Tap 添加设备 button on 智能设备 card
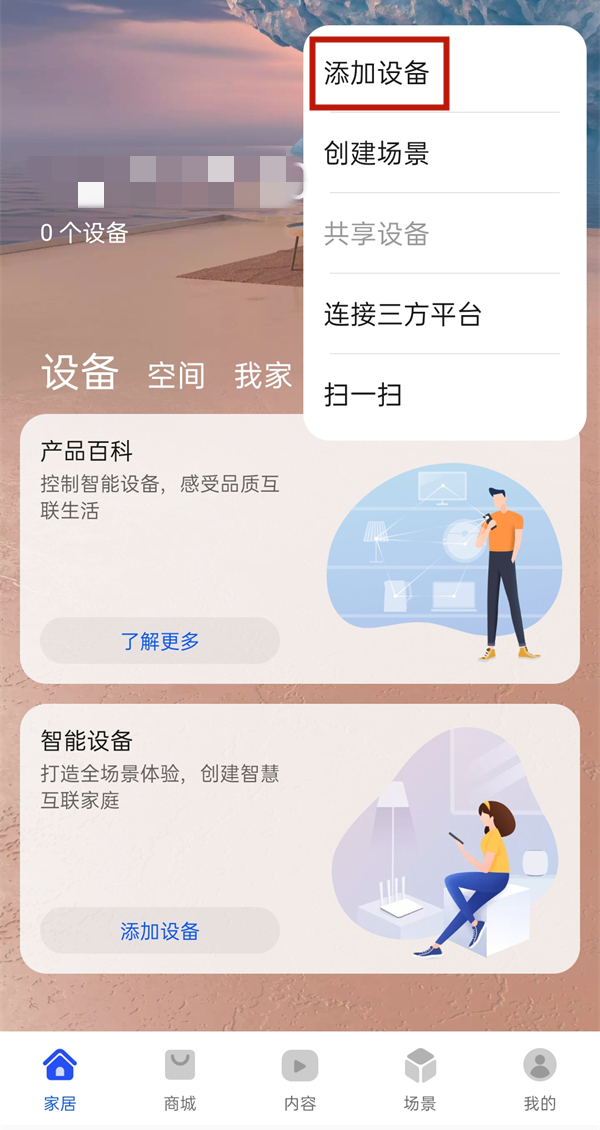This screenshot has width=600, height=1130. 160,931
